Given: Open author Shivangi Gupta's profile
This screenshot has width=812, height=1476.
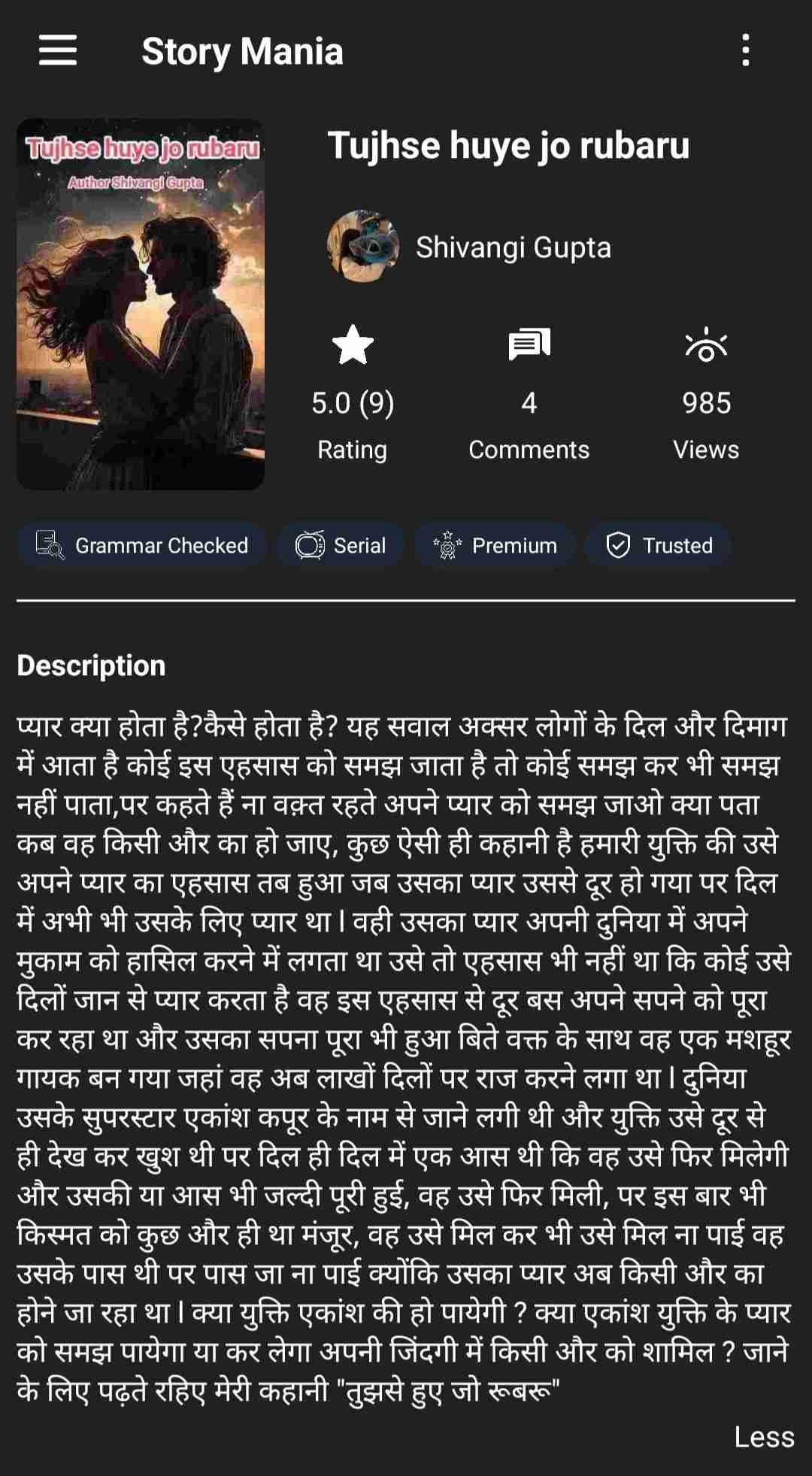Looking at the screenshot, I should pyautogui.click(x=513, y=247).
